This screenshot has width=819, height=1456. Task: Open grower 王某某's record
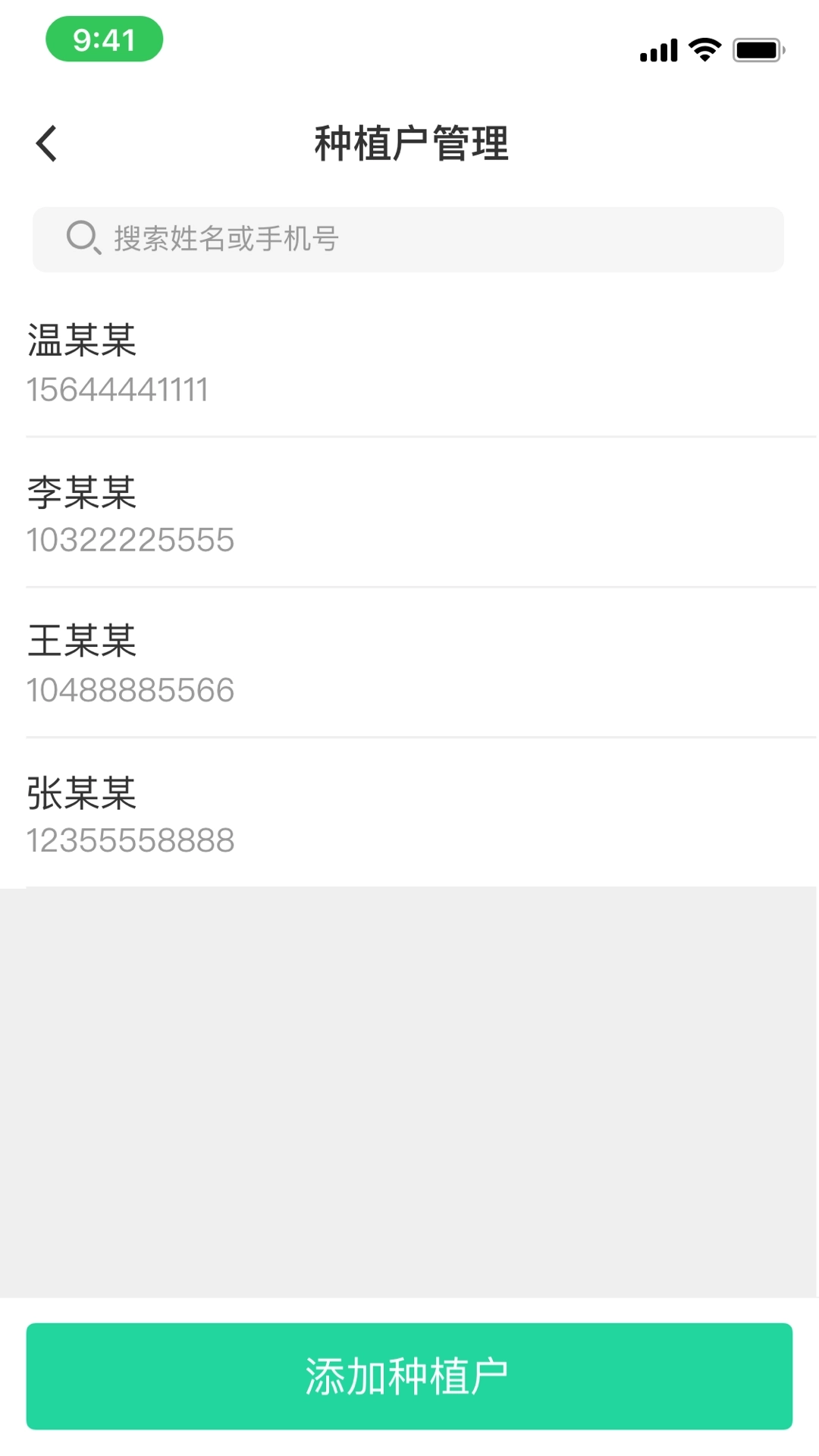[81, 642]
